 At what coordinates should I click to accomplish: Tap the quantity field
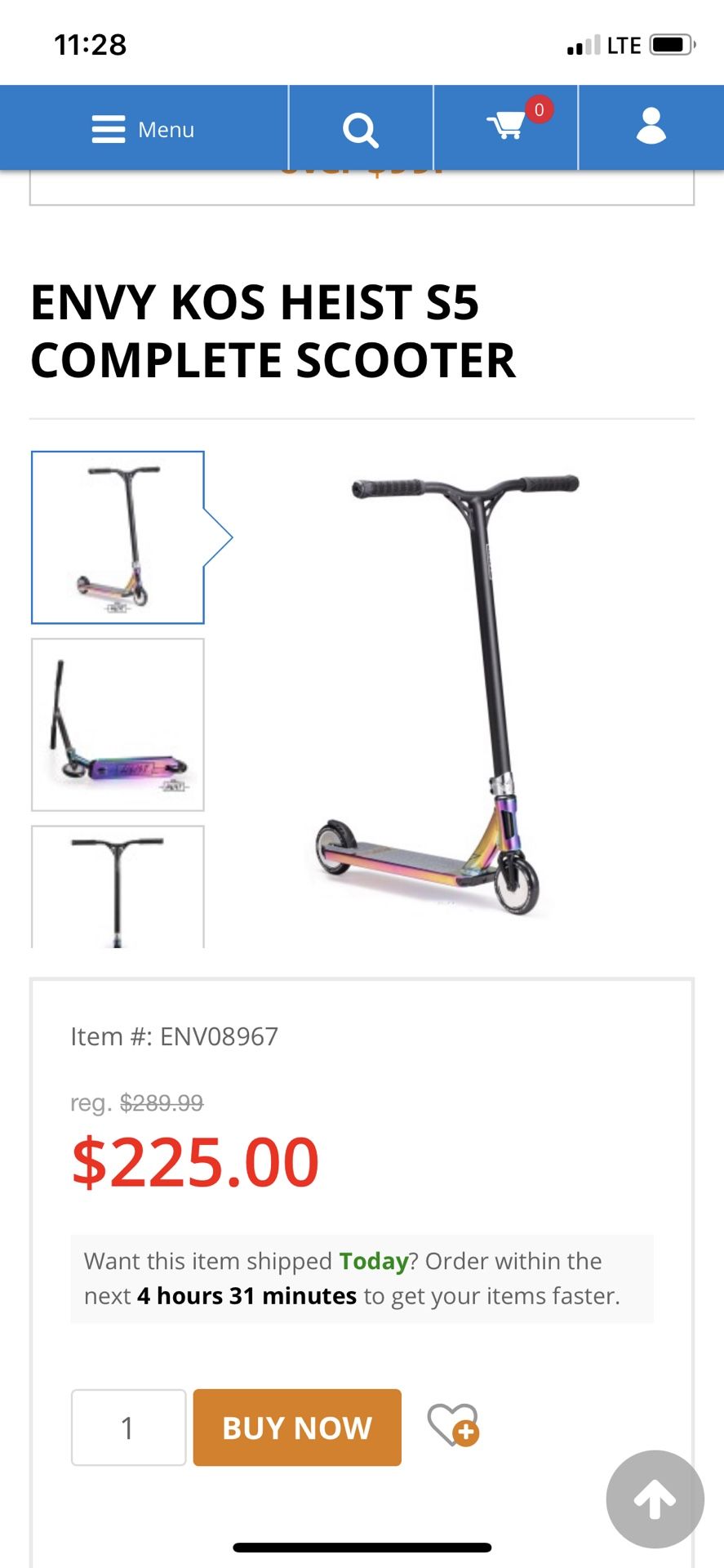[128, 1427]
